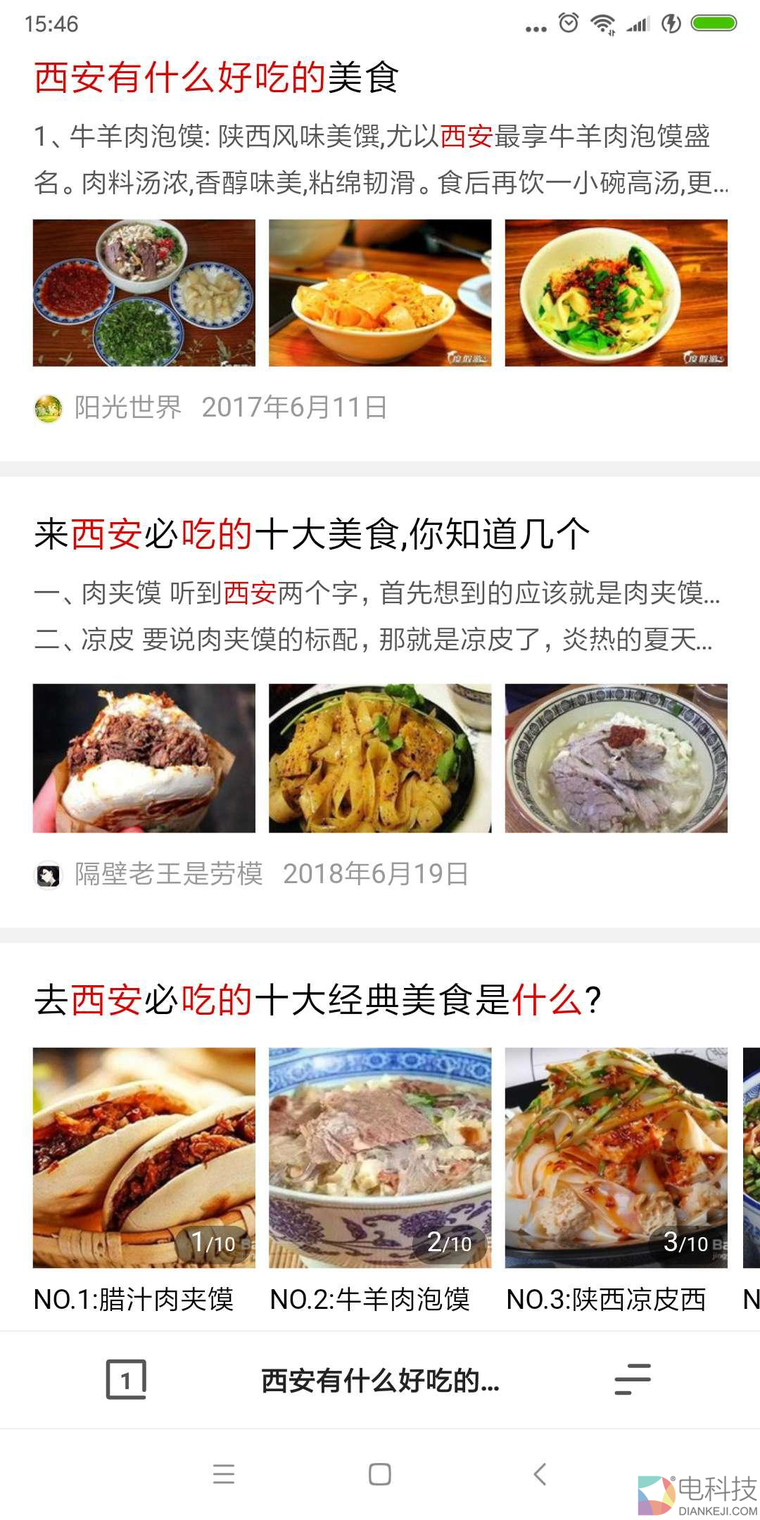Viewport: 760px width, 1520px height.
Task: Tap the page title 西安有什么好吃的 in bottom bar
Action: pyautogui.click(x=380, y=1380)
